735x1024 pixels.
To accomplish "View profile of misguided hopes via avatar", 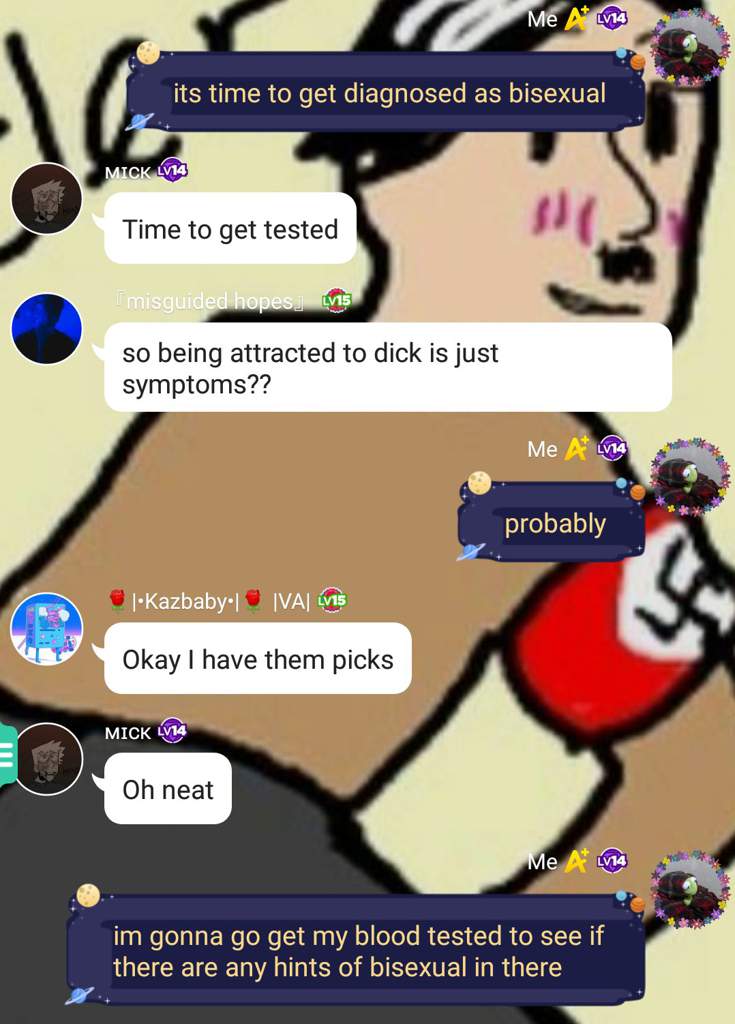I will coord(46,328).
